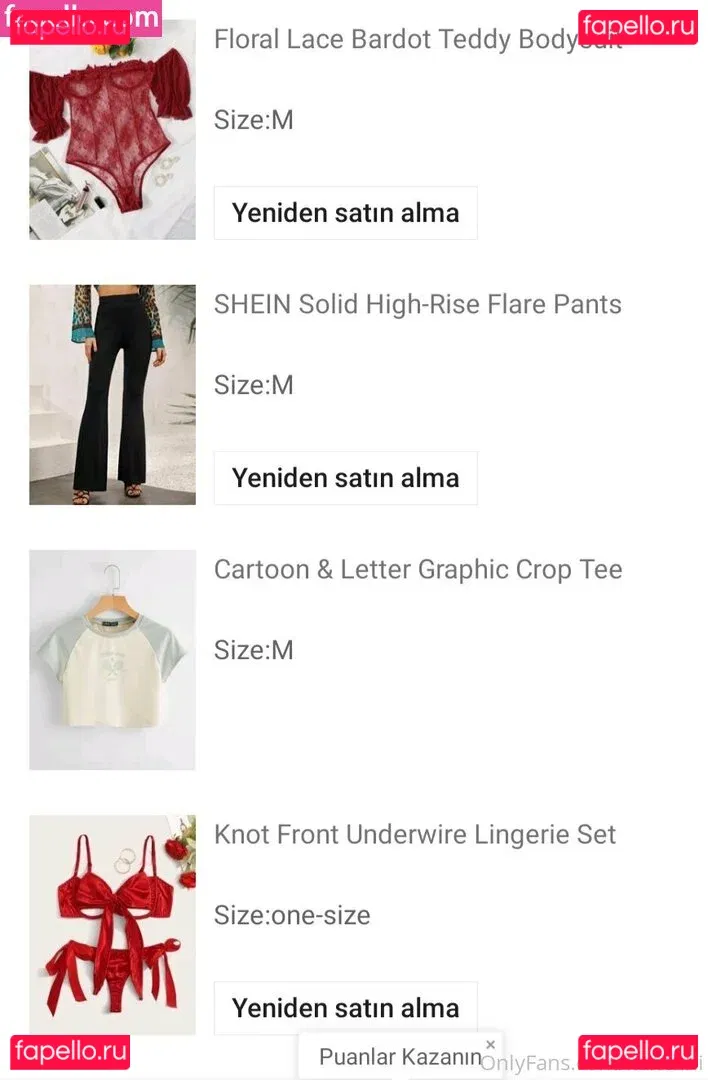Open the Knot Front Lingerie Set picture
The height and width of the screenshot is (1080, 708).
[x=112, y=924]
